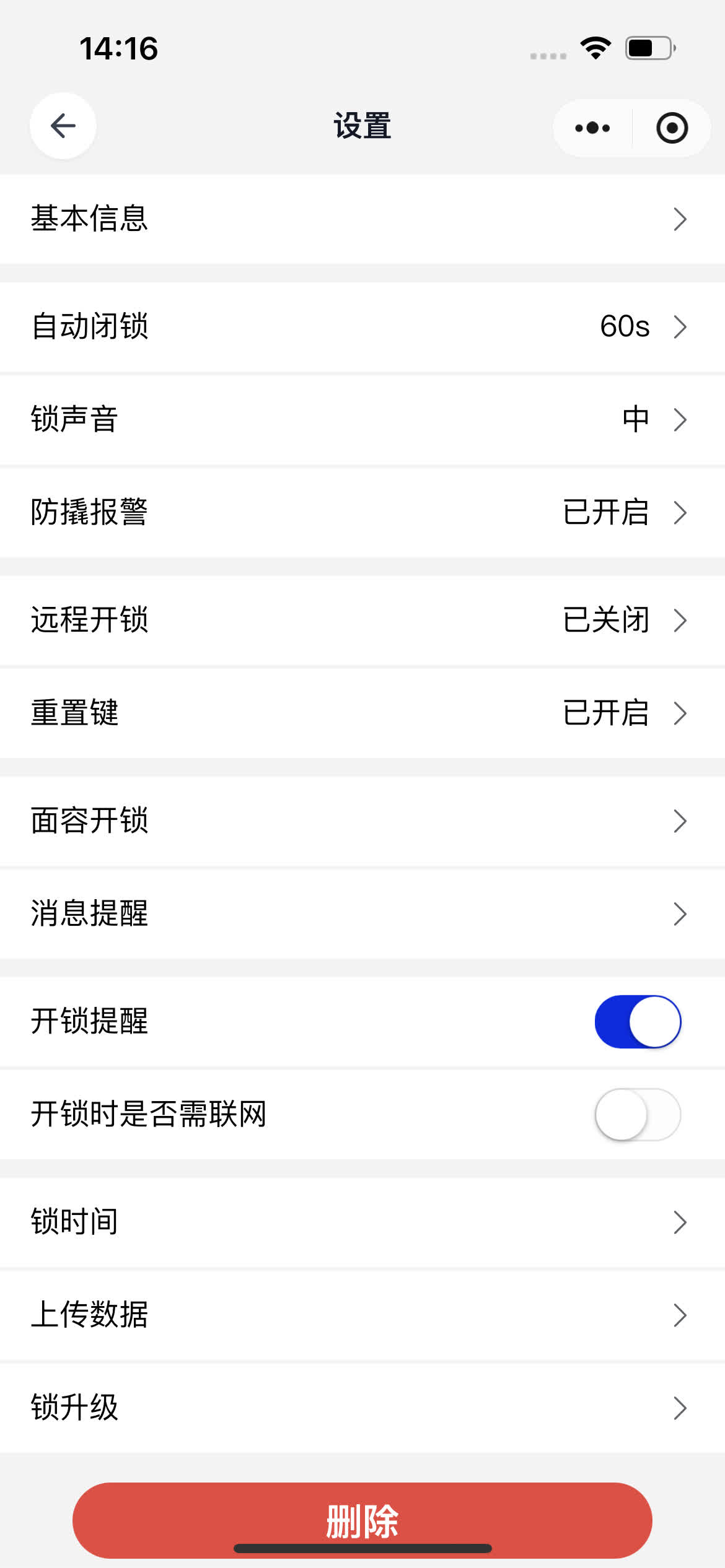This screenshot has height=1568, width=725.
Task: Open the 消息提醒 settings entry
Action: (362, 913)
